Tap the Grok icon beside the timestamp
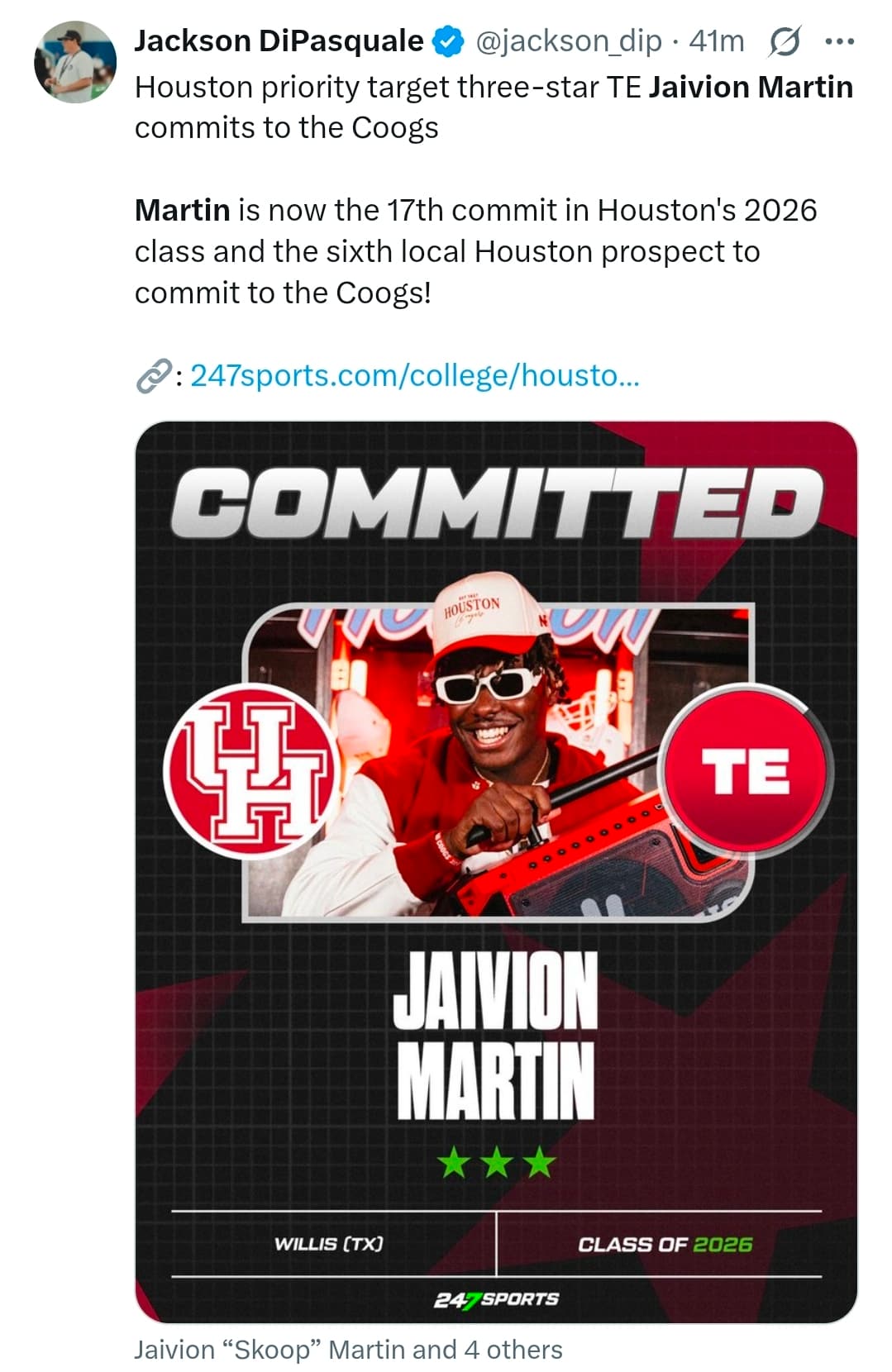Screen dimensions: 892x1372 tap(784, 41)
